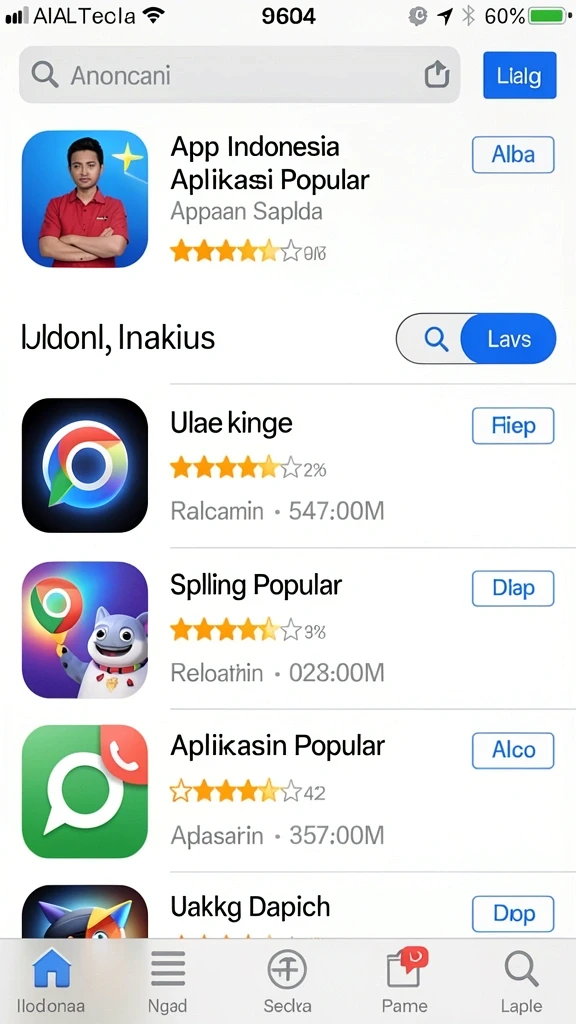Screen dimensions: 576x1024
Task: Switch to the Laple search tab
Action: click(x=521, y=980)
